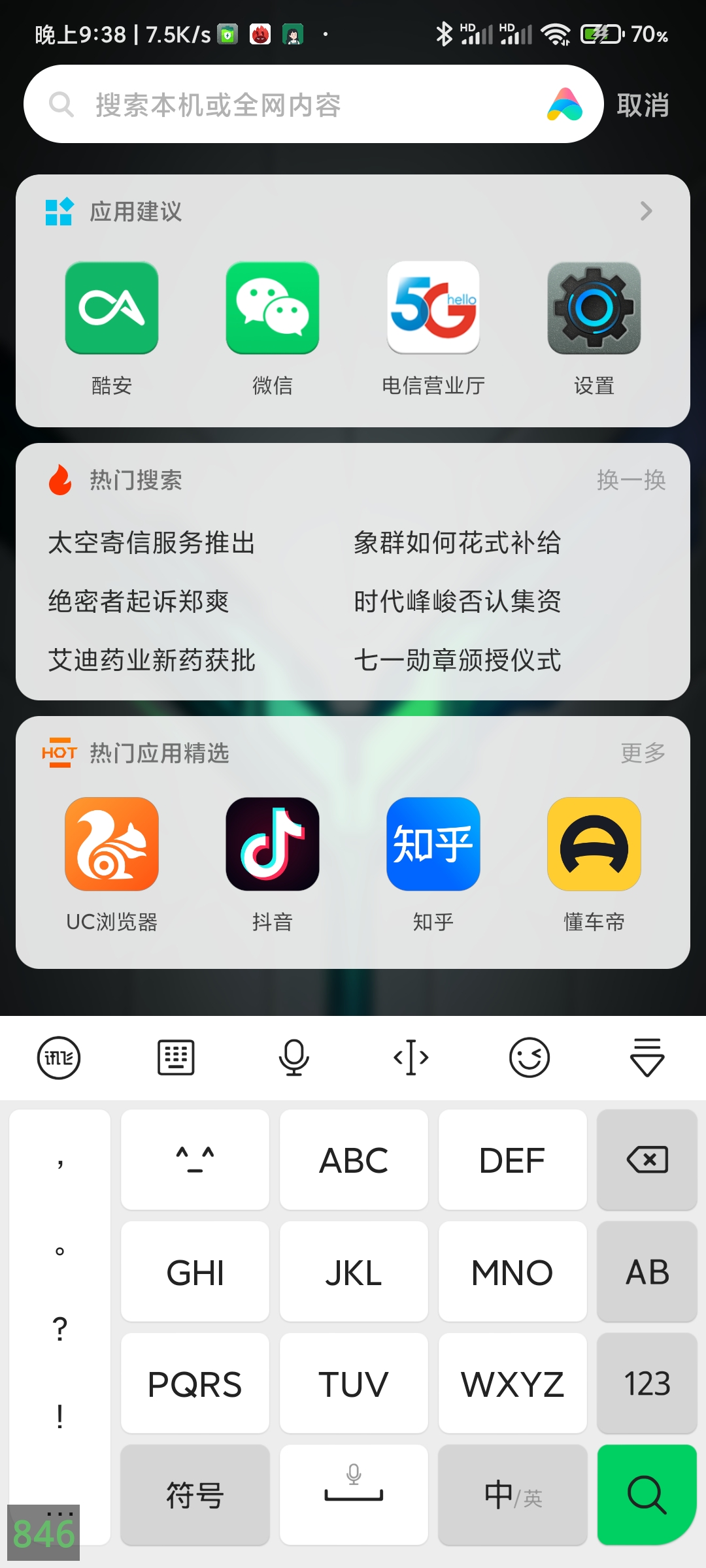
Task: Cancel the search with 取消
Action: (643, 105)
